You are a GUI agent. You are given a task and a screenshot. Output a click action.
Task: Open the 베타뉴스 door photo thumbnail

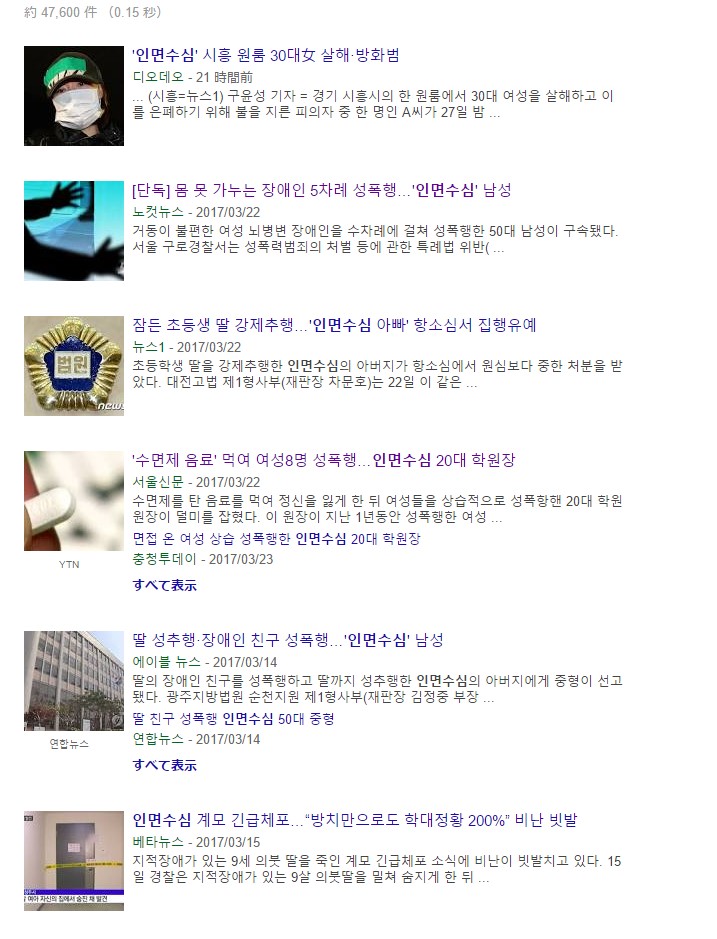(x=73, y=861)
